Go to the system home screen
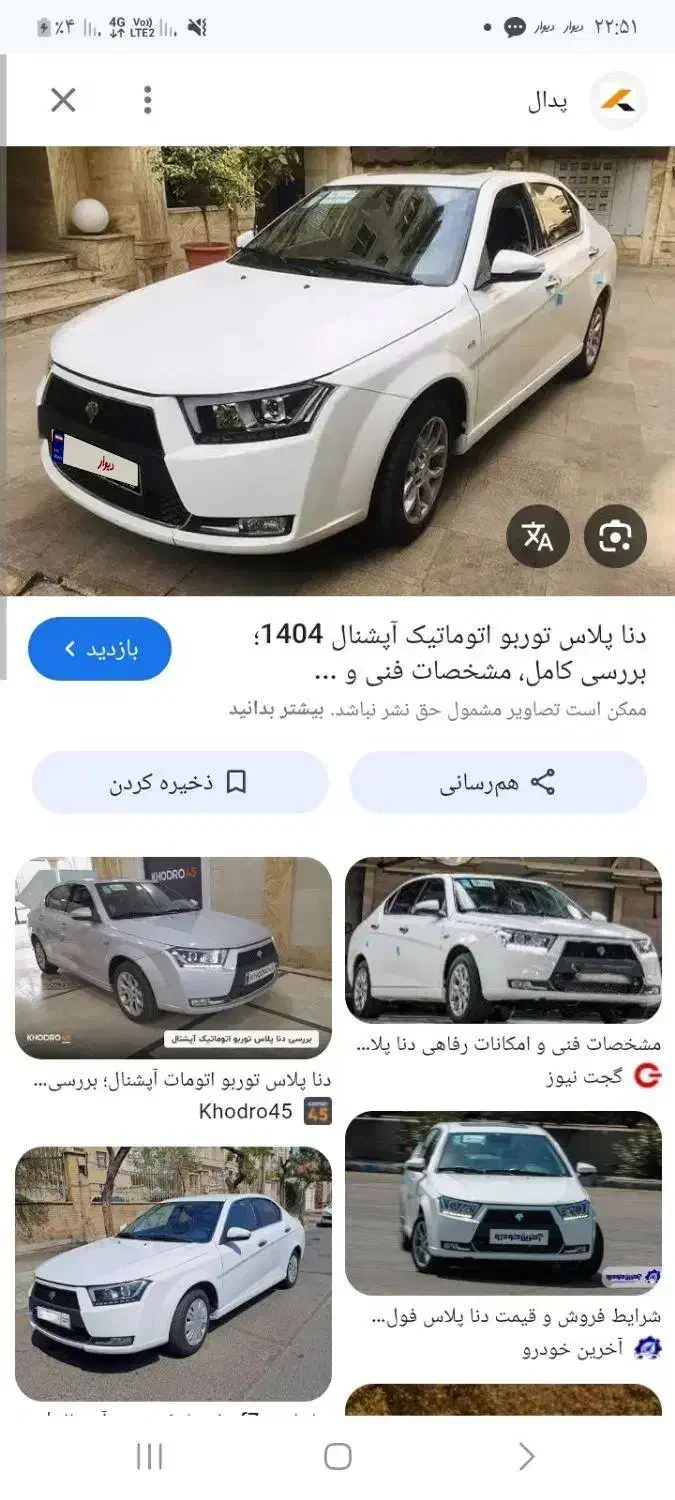675x1500 pixels. pyautogui.click(x=338, y=1456)
